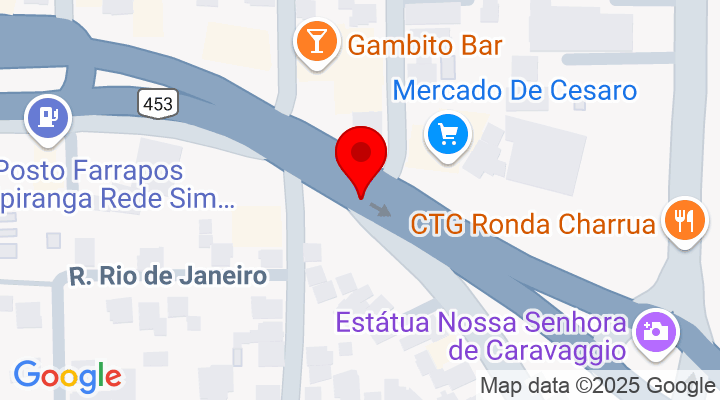Select the Posto Farrapos gas station marker
This screenshot has height=400, width=720.
[48, 116]
